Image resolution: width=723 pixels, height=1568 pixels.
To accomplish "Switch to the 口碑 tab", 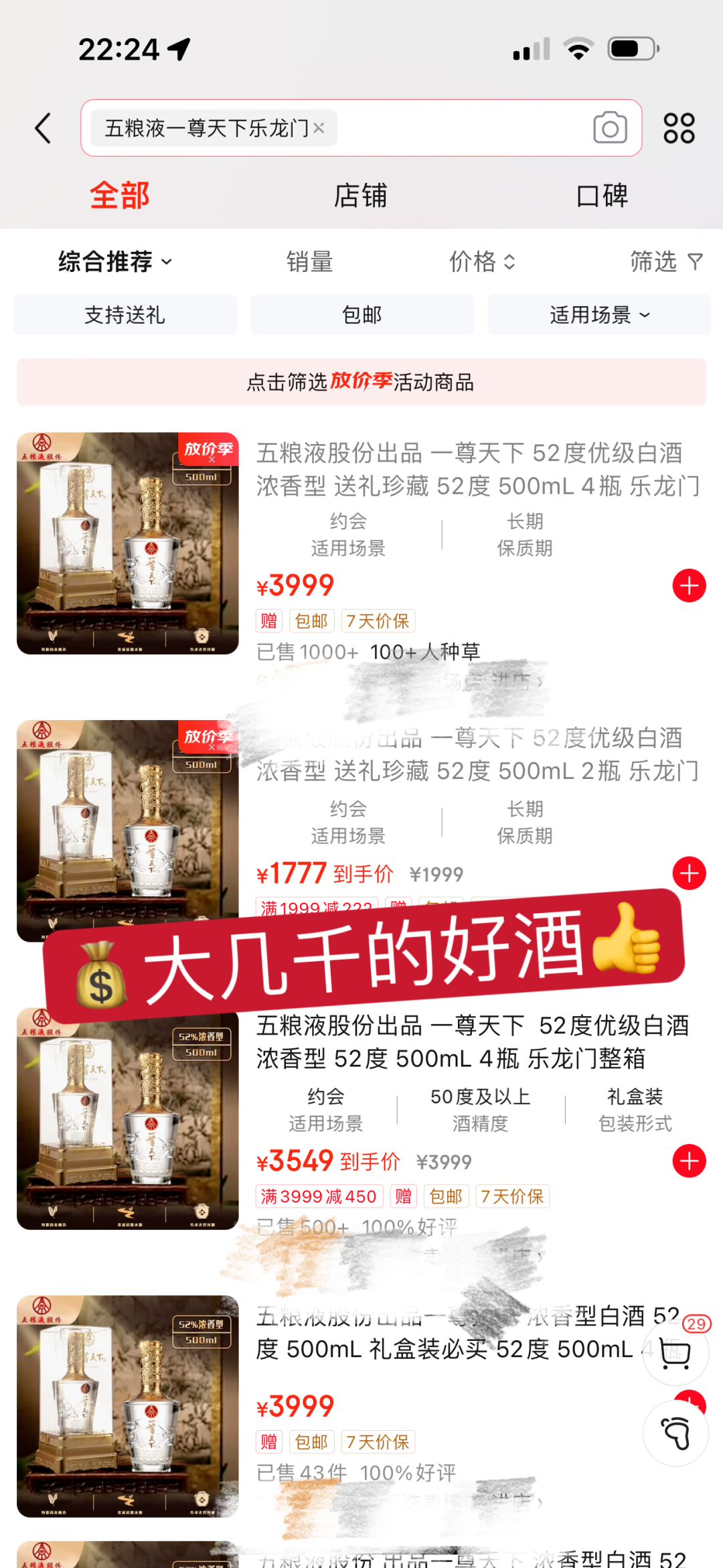I will [602, 196].
